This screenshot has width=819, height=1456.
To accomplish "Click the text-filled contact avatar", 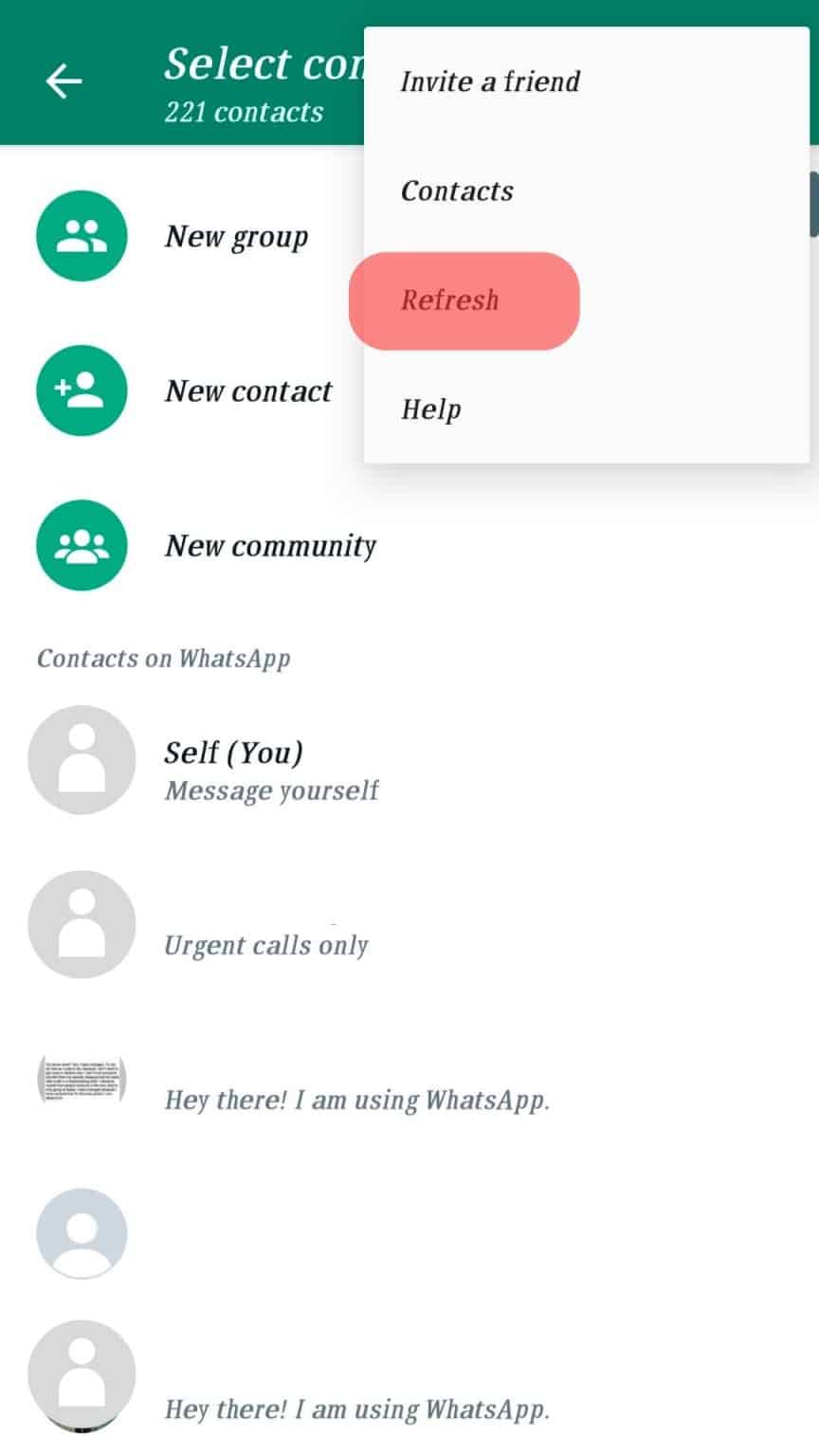I will (x=81, y=1081).
